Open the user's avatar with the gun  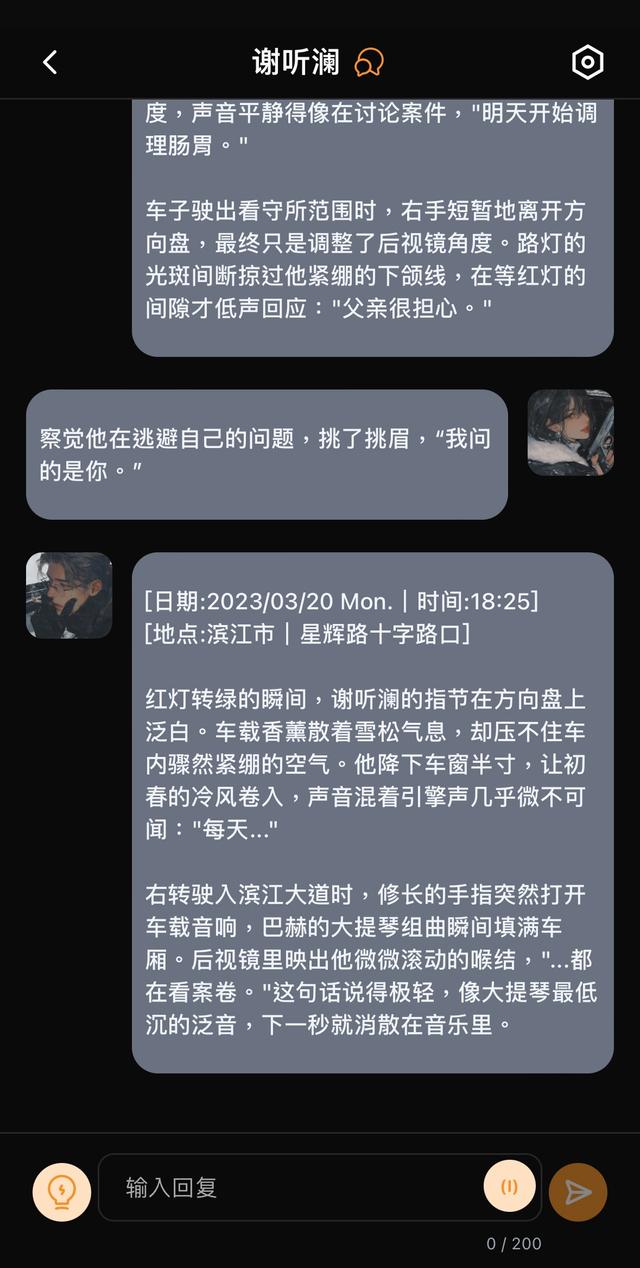coord(570,433)
